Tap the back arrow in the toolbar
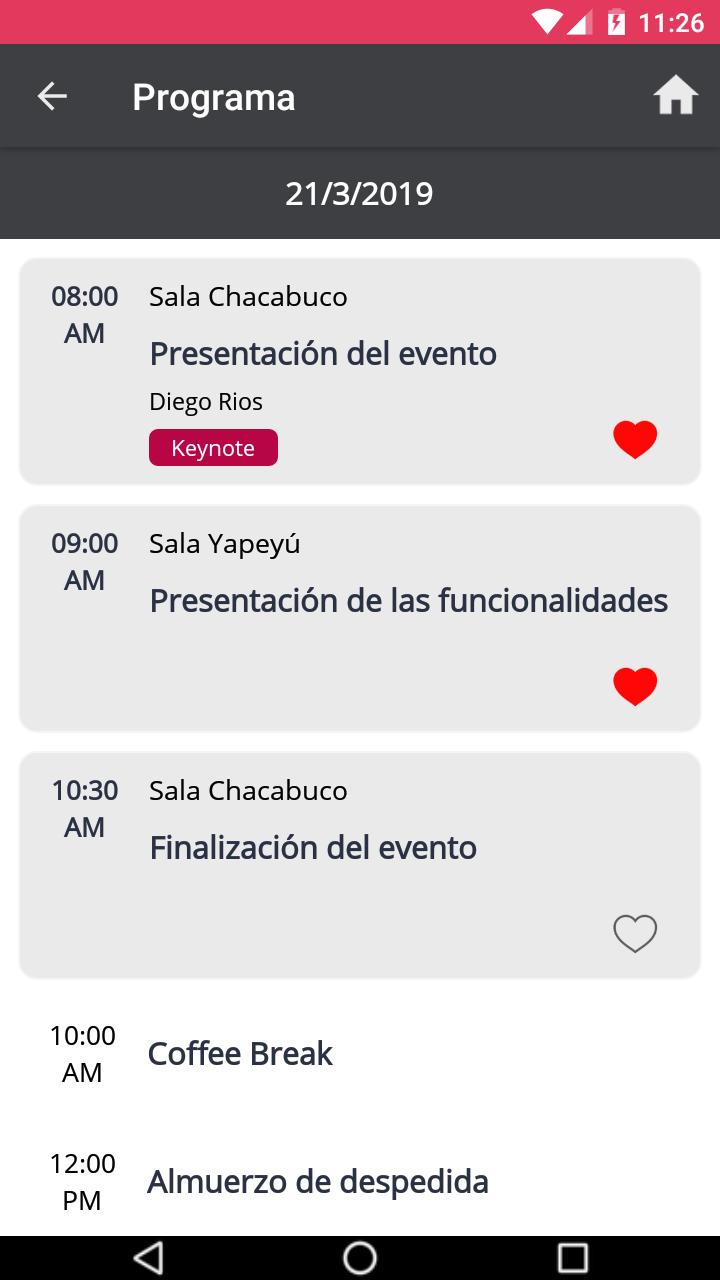 tap(50, 95)
